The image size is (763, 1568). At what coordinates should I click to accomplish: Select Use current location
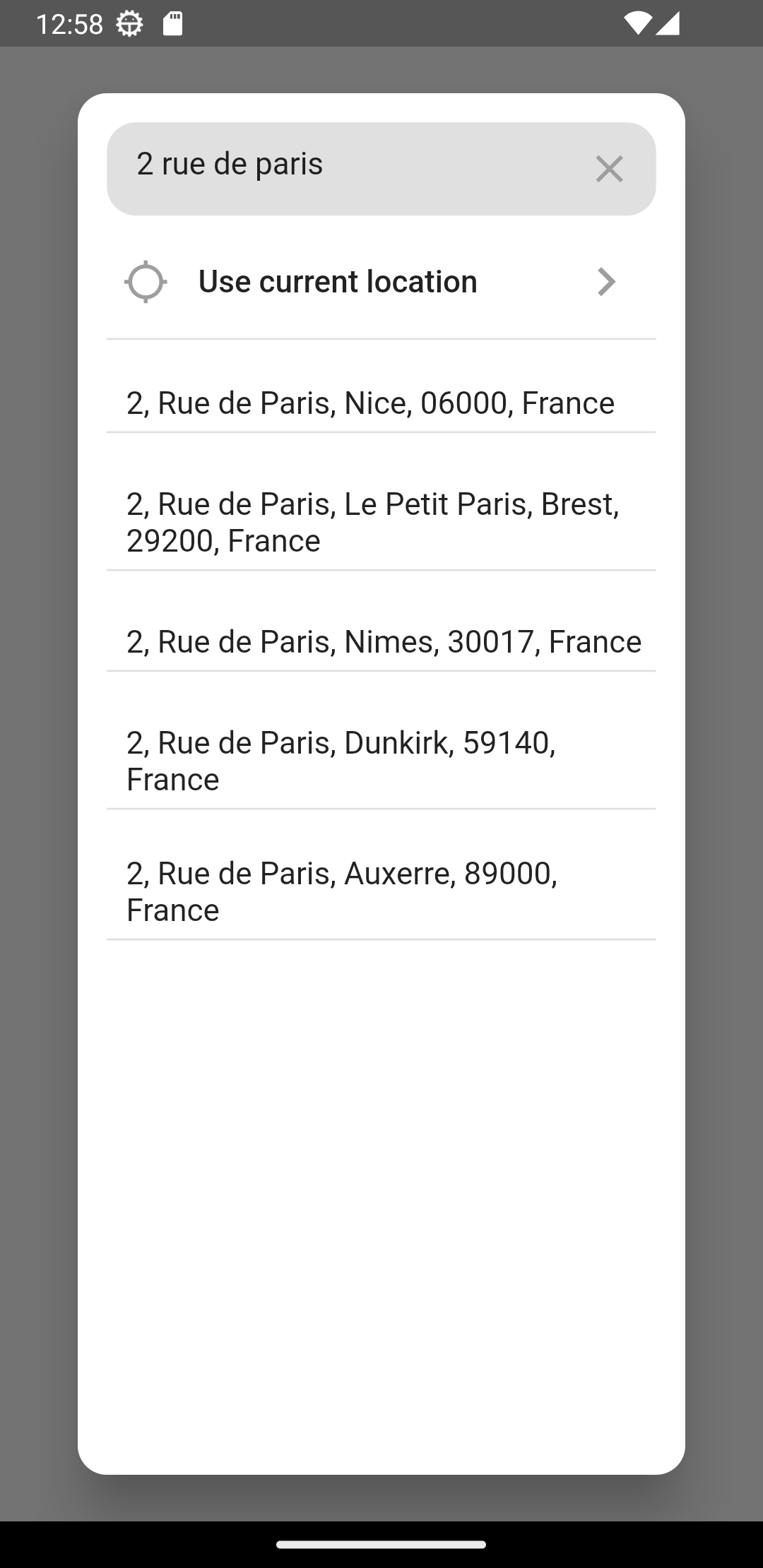point(381,282)
